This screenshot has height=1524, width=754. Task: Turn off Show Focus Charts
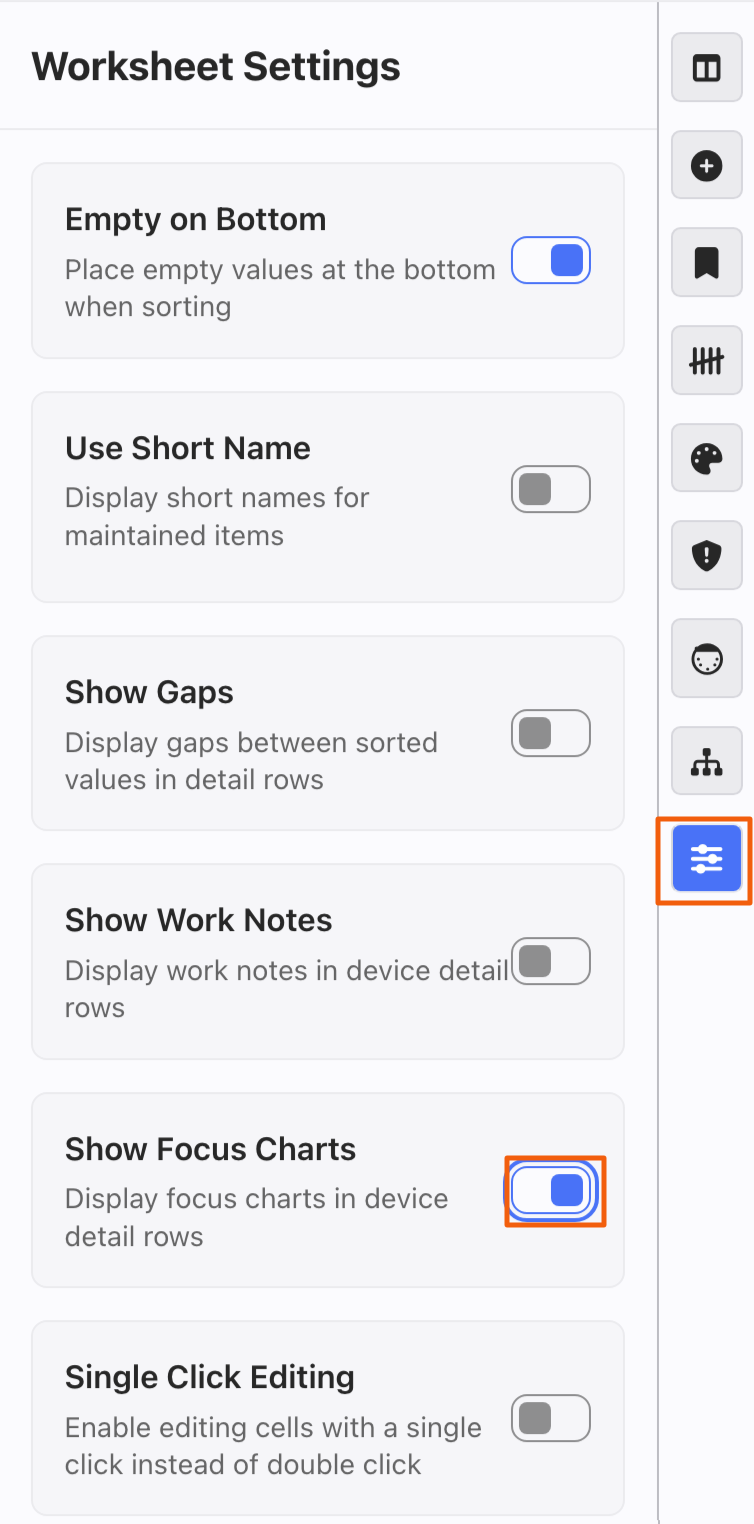tap(554, 1191)
